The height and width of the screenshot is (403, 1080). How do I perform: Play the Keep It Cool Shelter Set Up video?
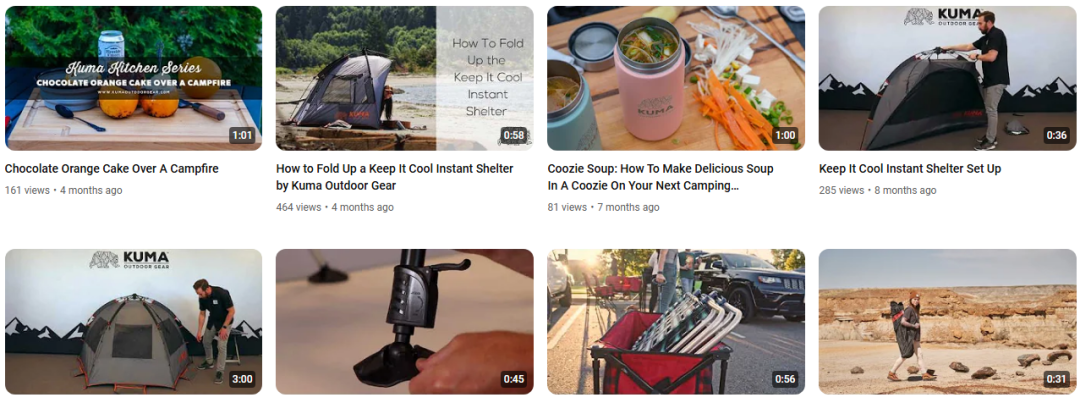(947, 78)
